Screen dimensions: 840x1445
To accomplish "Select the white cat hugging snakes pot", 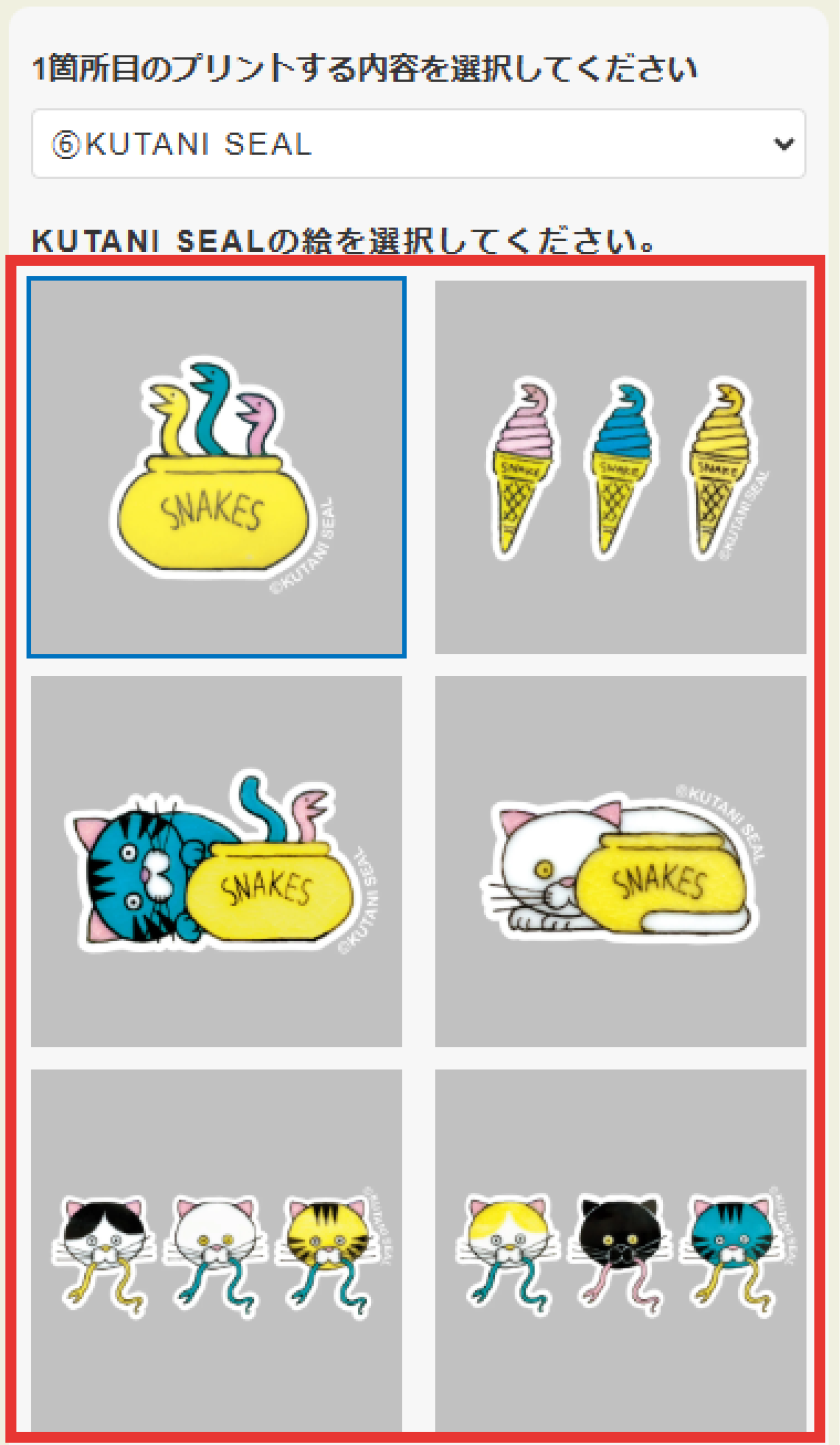I will (620, 861).
